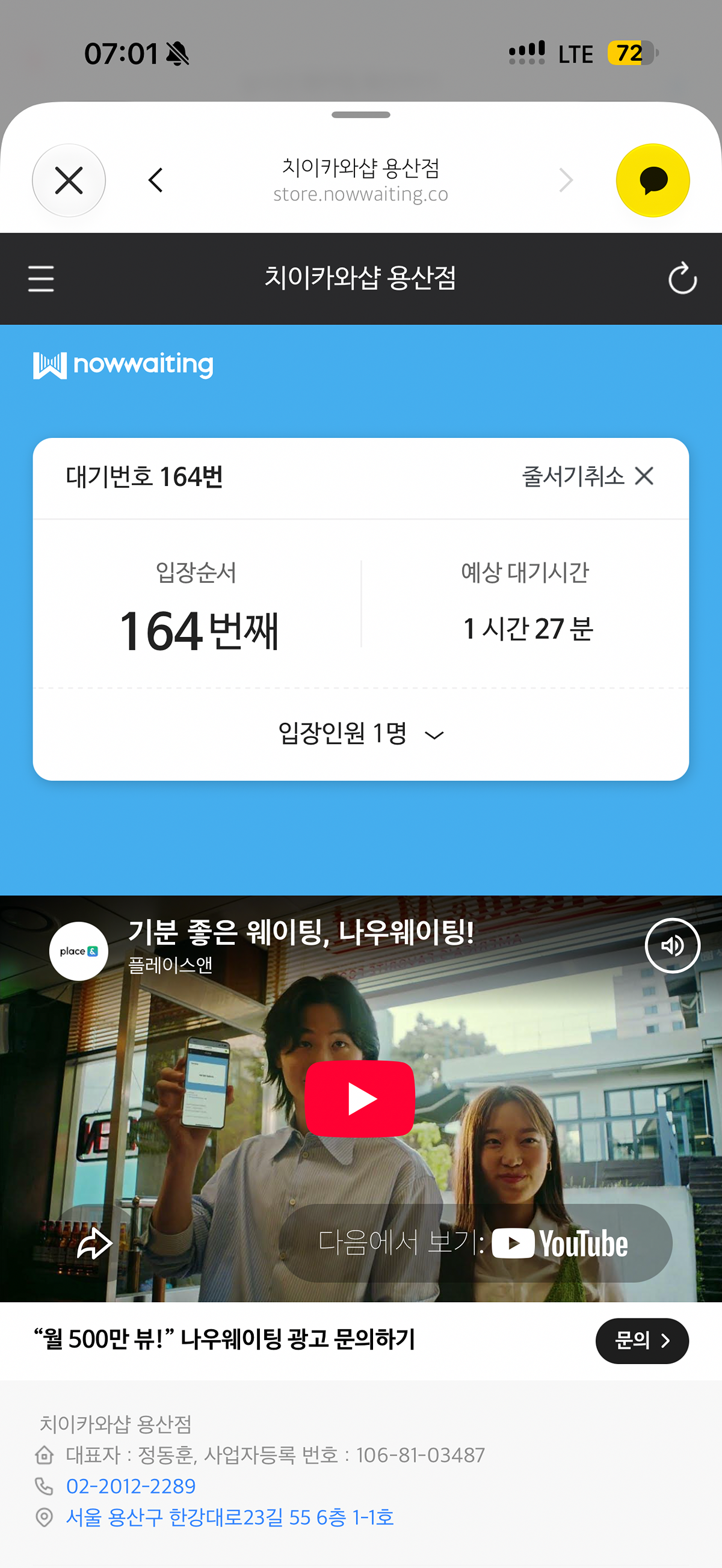Cancel the queue with 줄서기취소
The width and height of the screenshot is (722, 1568).
(x=588, y=476)
